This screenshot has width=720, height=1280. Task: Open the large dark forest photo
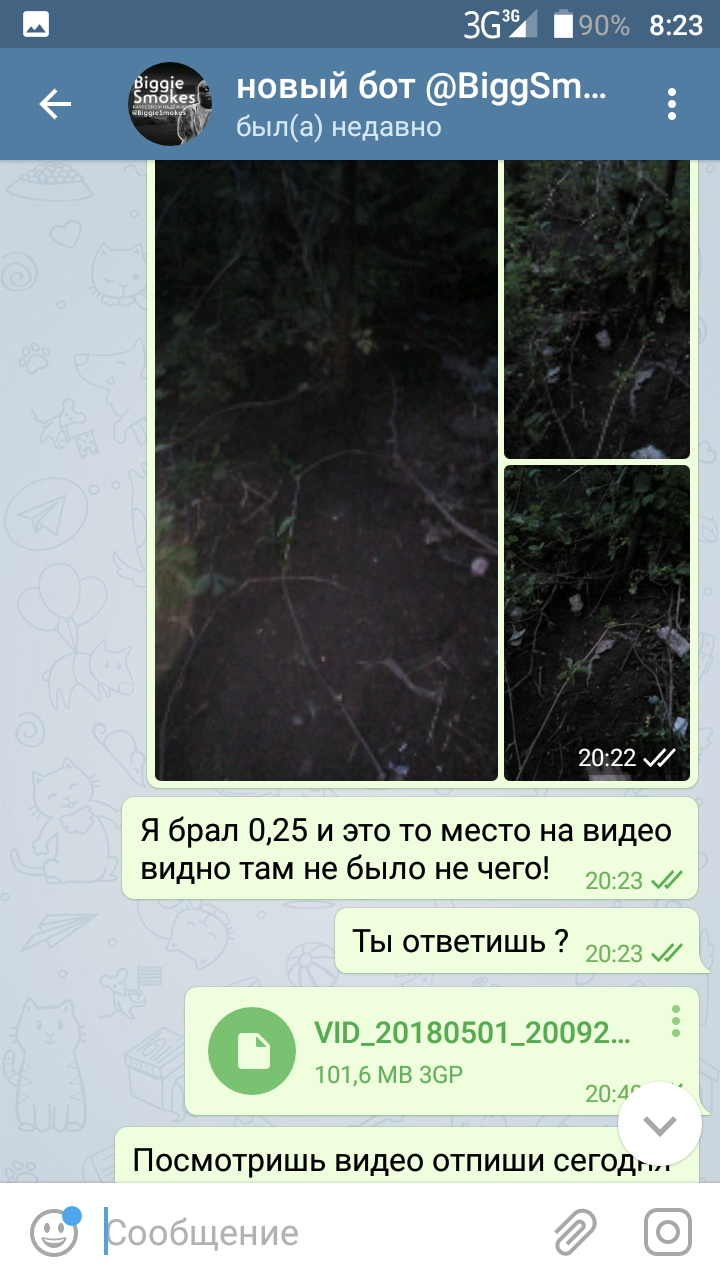(x=326, y=470)
